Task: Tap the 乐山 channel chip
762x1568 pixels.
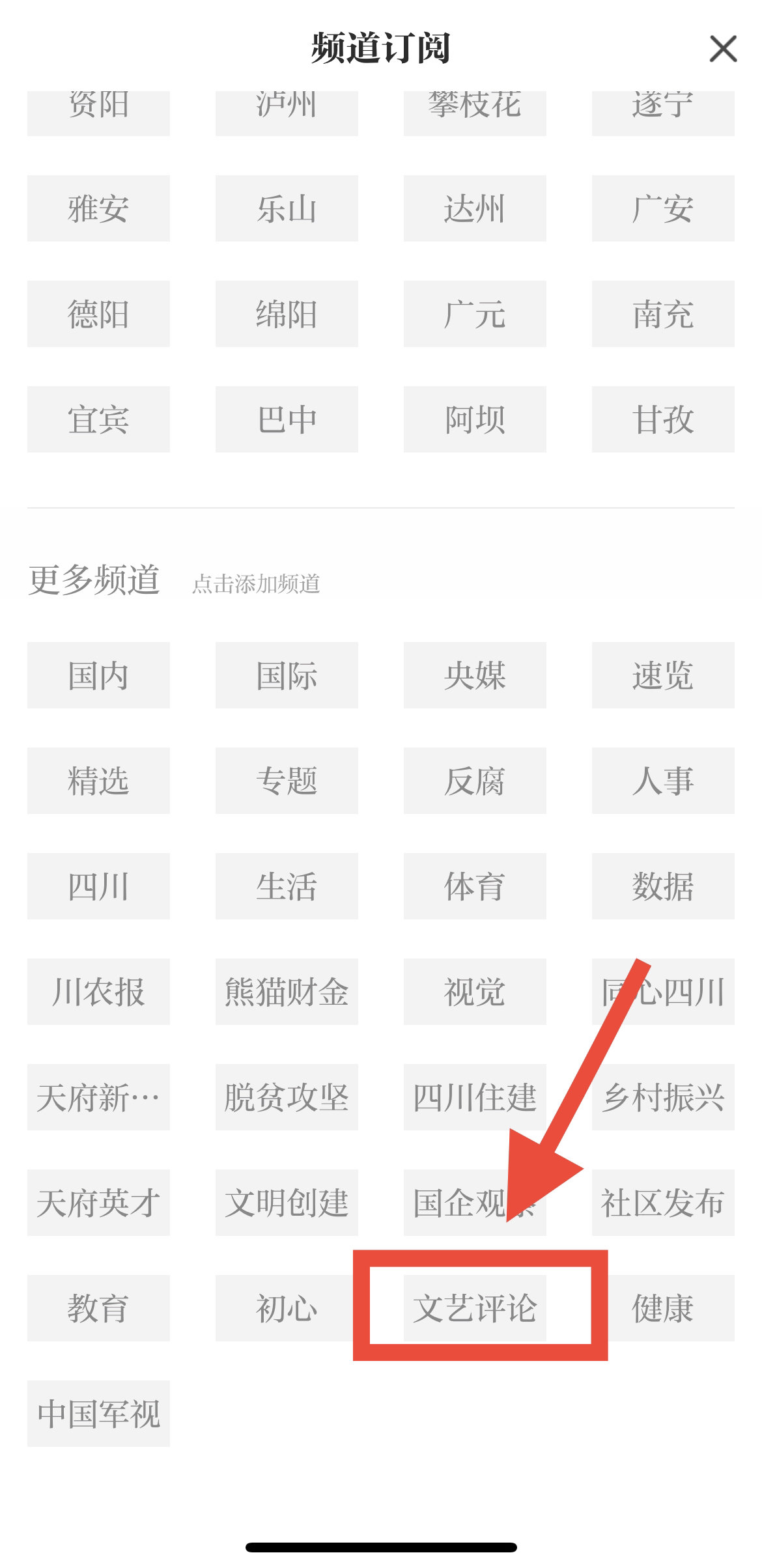Action: point(287,208)
